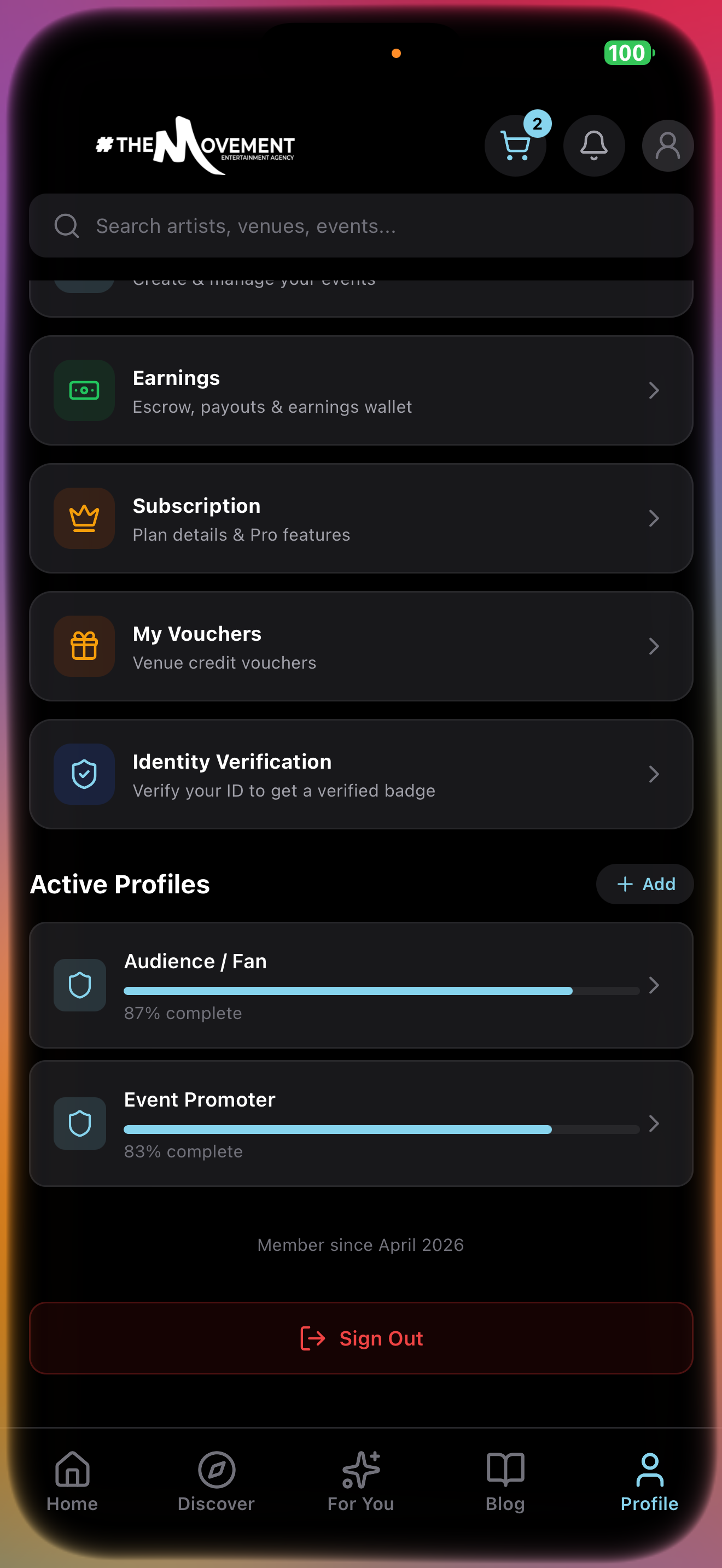The image size is (722, 1568).
Task: Open the account profile icon in header
Action: (667, 146)
